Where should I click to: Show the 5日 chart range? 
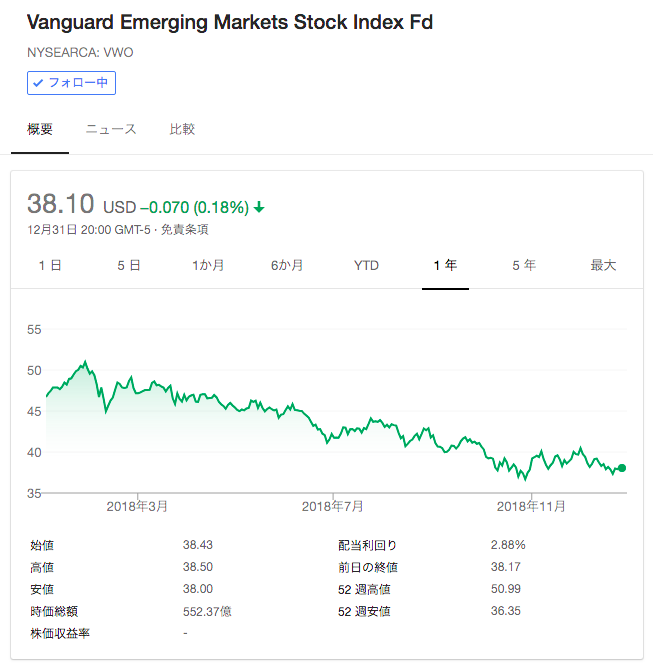pos(128,265)
